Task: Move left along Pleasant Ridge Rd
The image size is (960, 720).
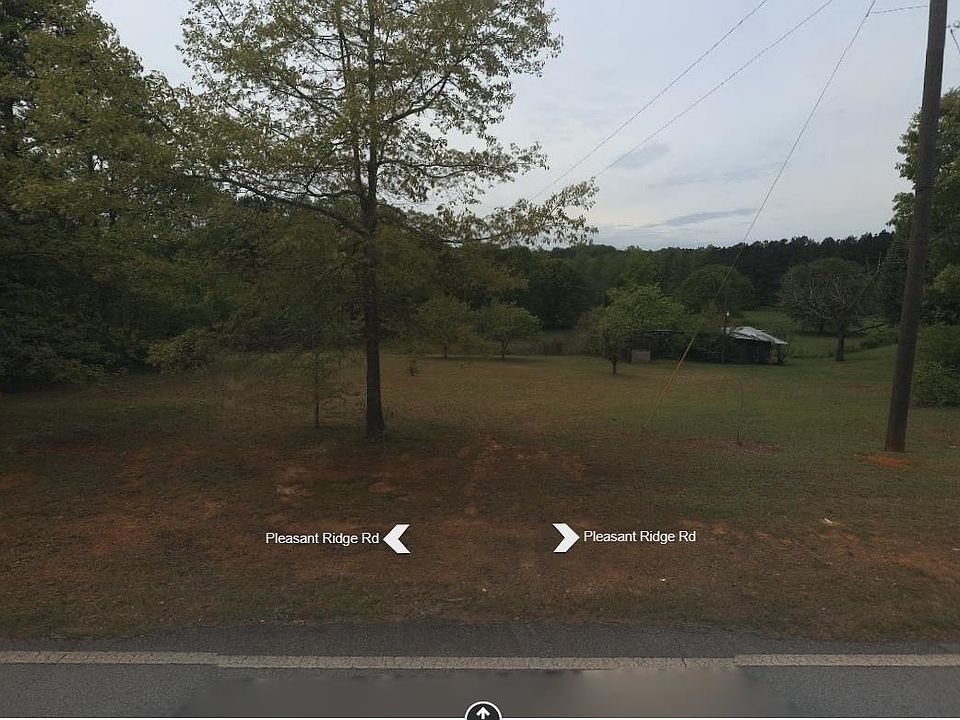Action: pos(397,538)
